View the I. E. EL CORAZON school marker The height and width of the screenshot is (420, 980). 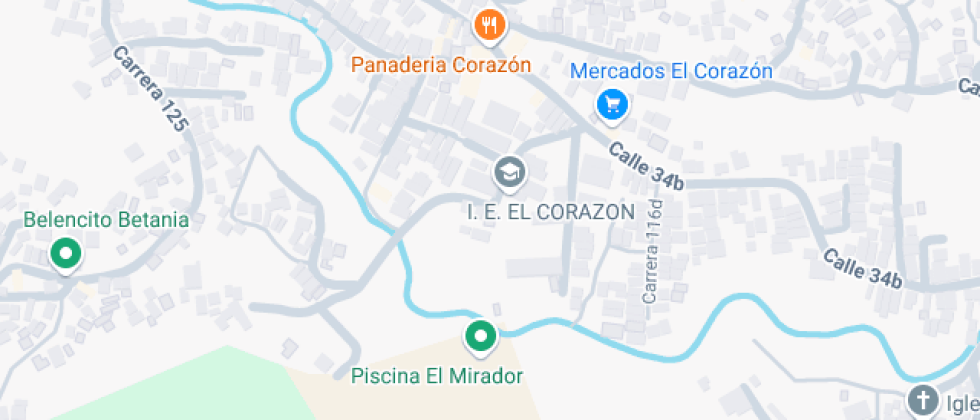(x=510, y=173)
